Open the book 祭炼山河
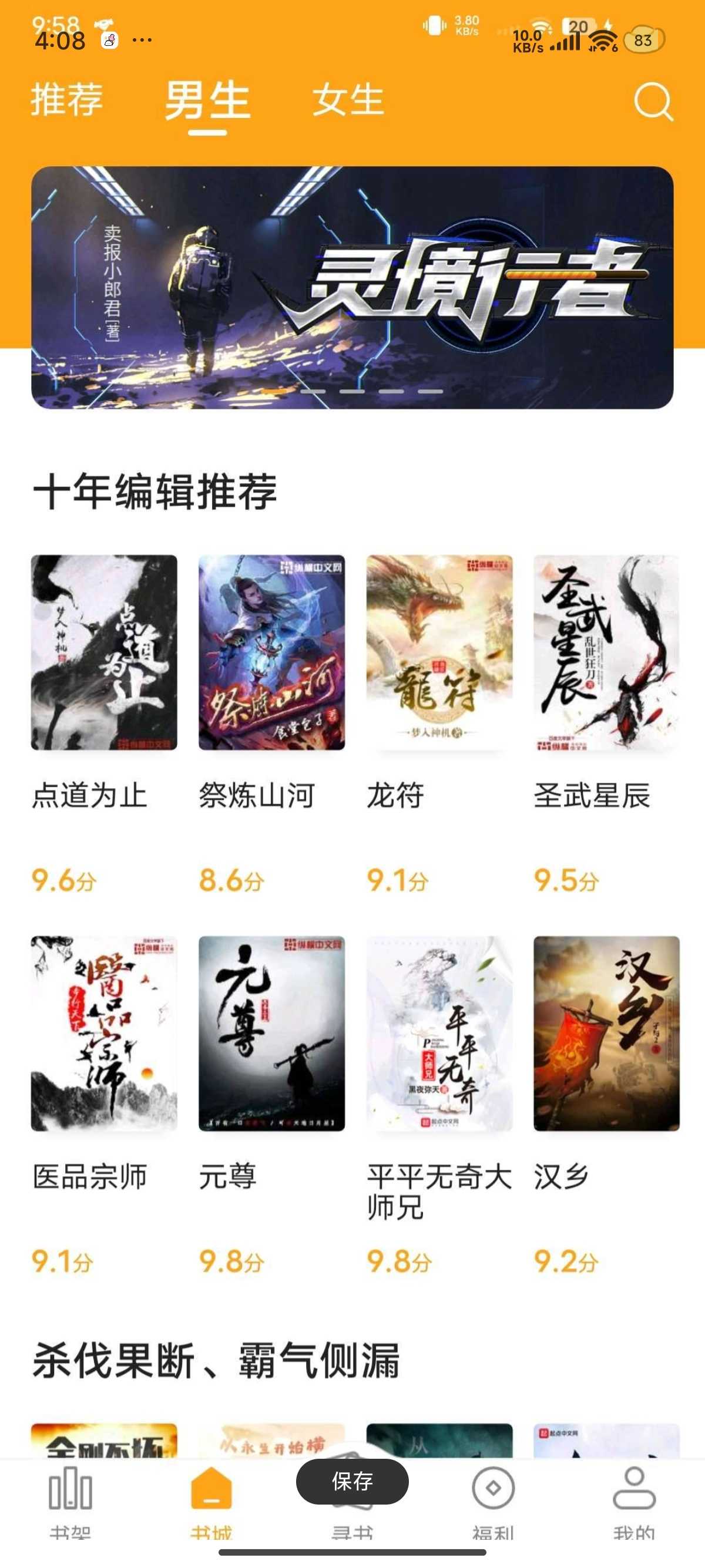 click(x=271, y=652)
